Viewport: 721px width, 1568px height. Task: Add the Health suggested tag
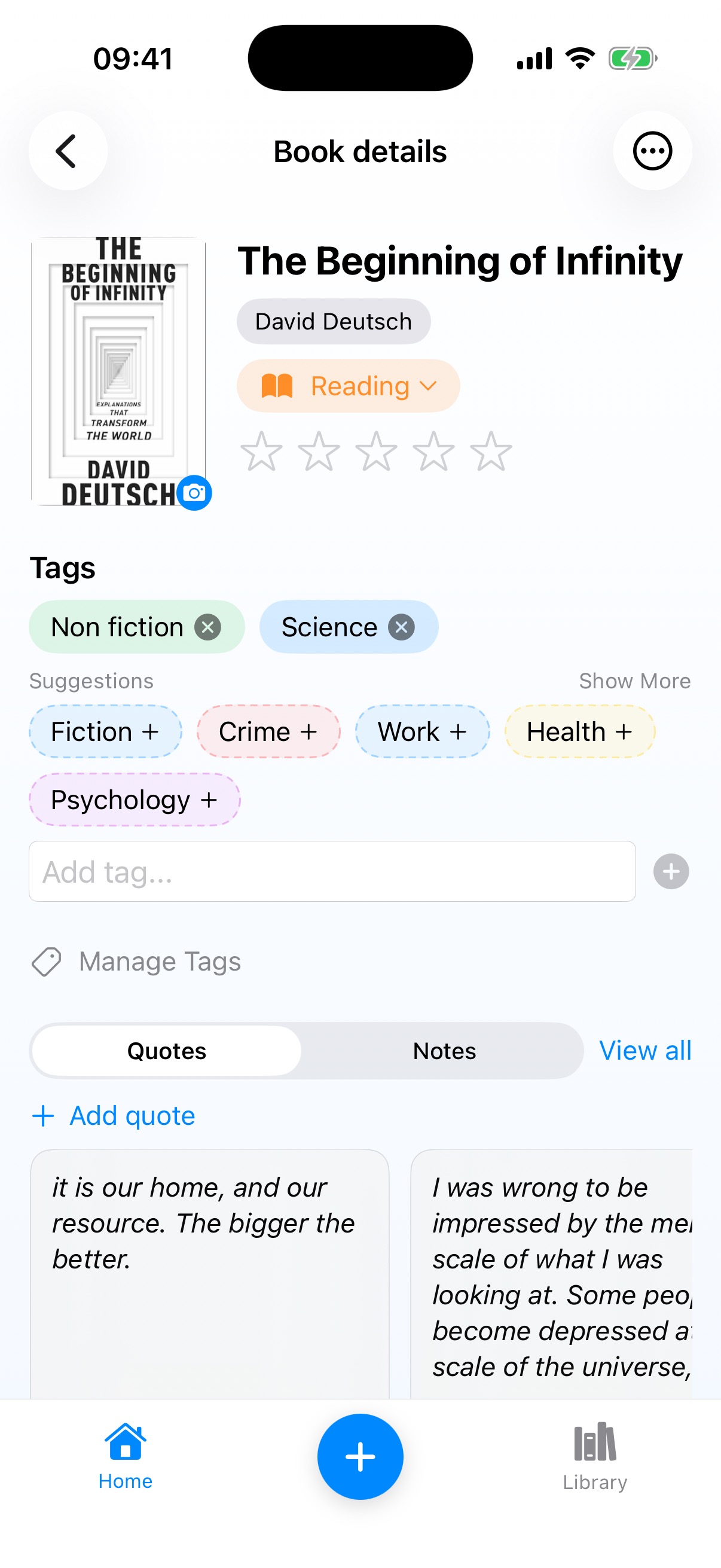[x=579, y=731]
